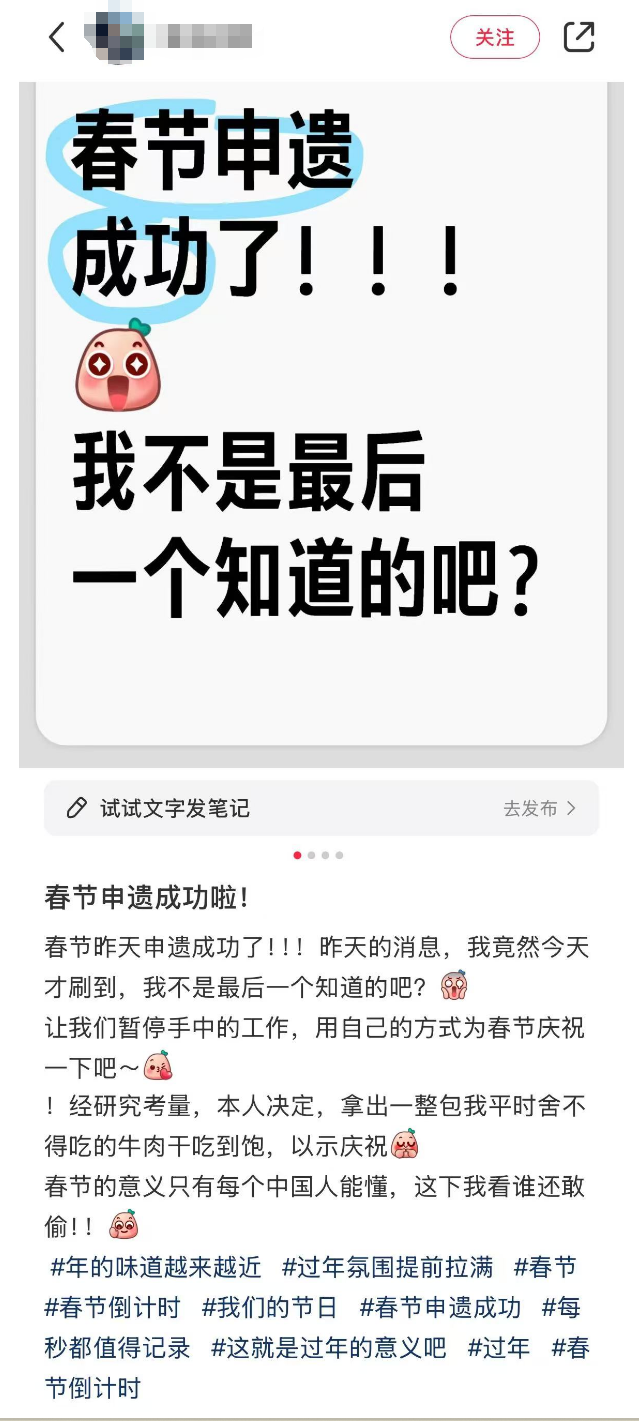
Task: Open hashtag #过年氛围提前拉满
Action: click(x=388, y=1268)
